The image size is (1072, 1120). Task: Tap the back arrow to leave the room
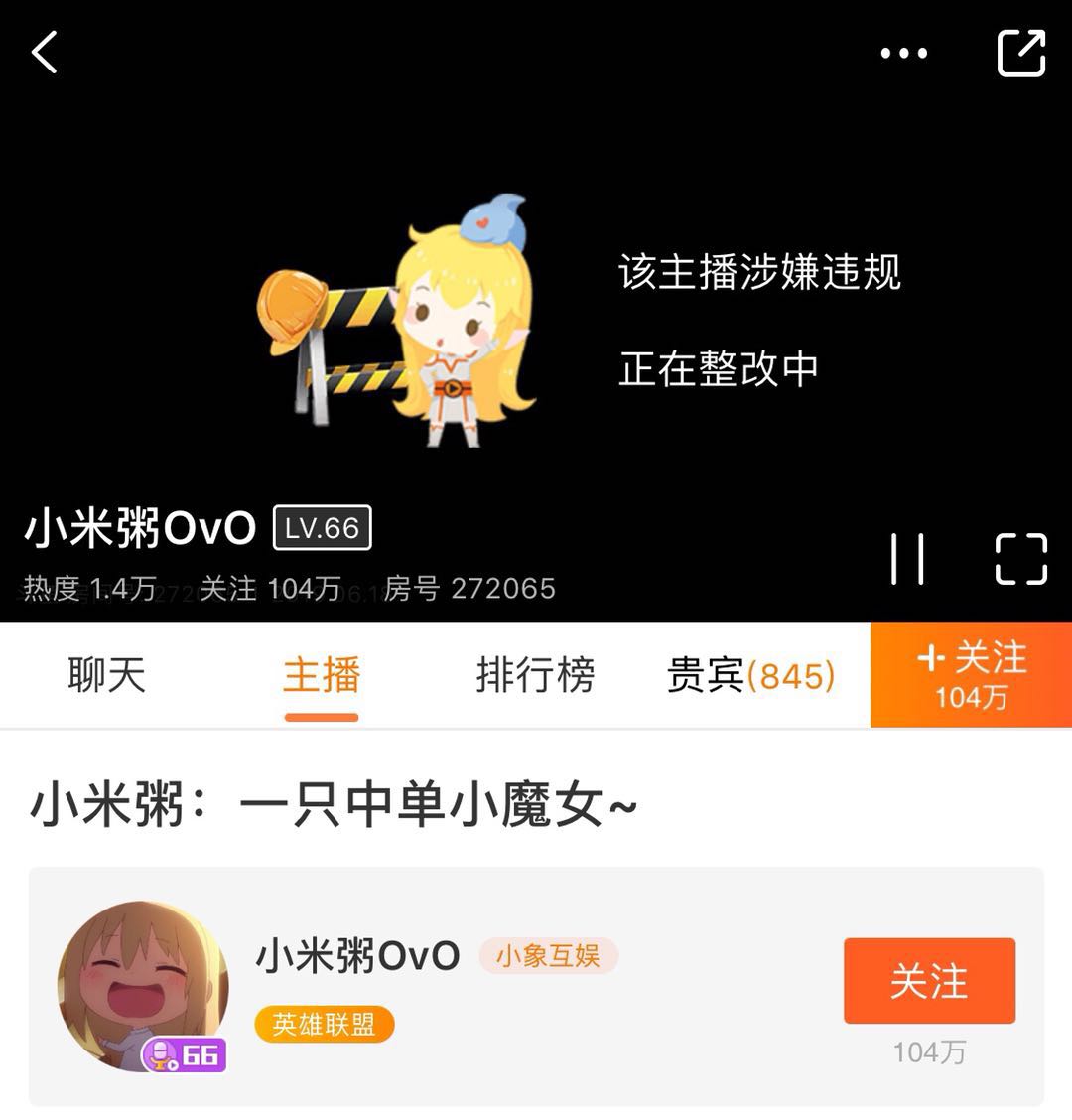coord(45,52)
